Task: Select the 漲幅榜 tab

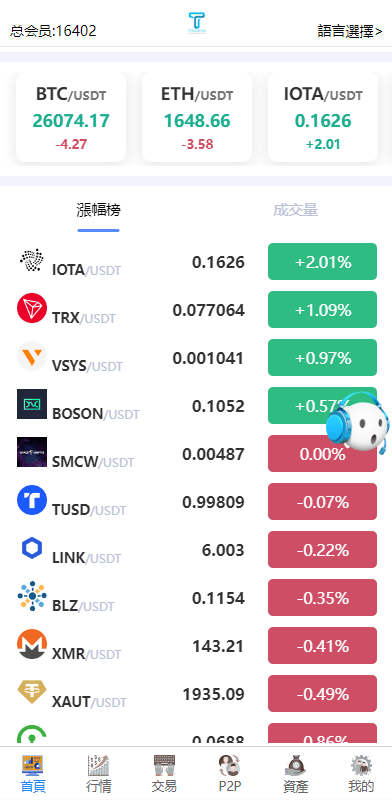Action: point(99,210)
